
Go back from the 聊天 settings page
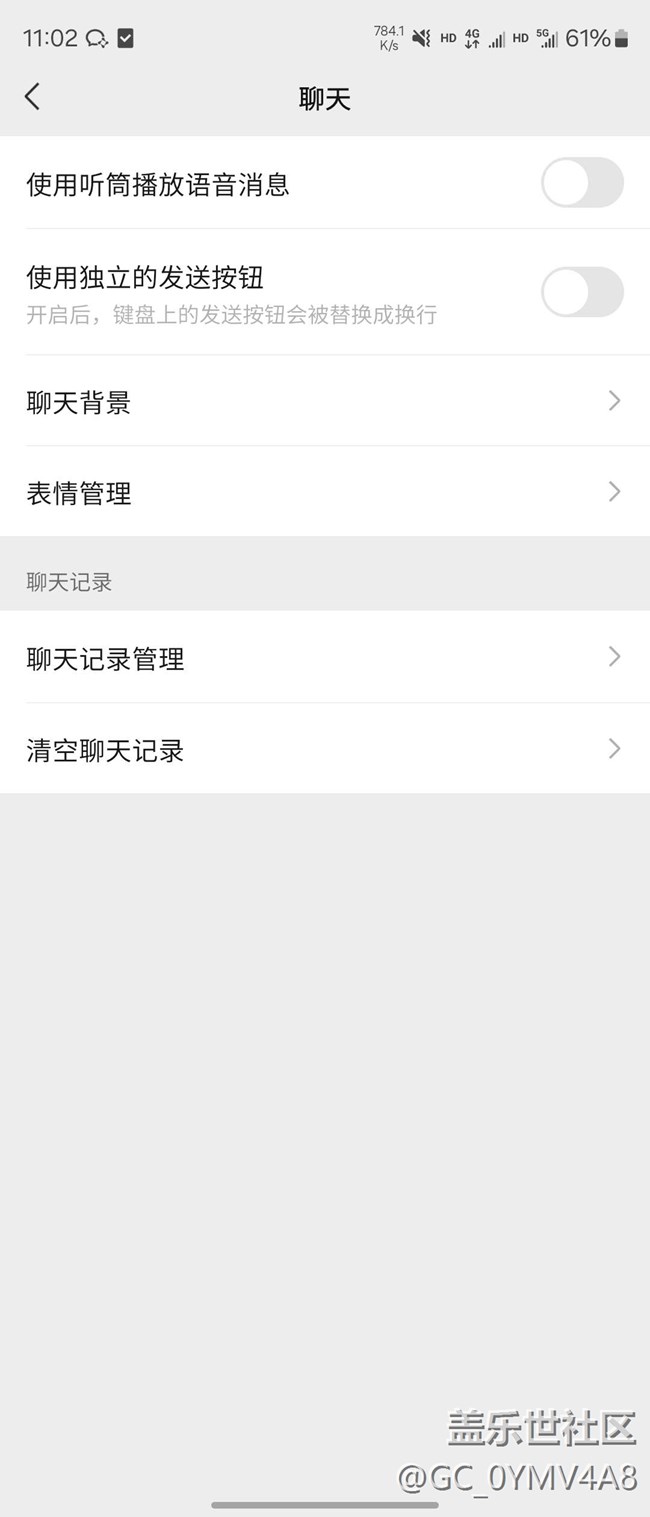[x=33, y=97]
